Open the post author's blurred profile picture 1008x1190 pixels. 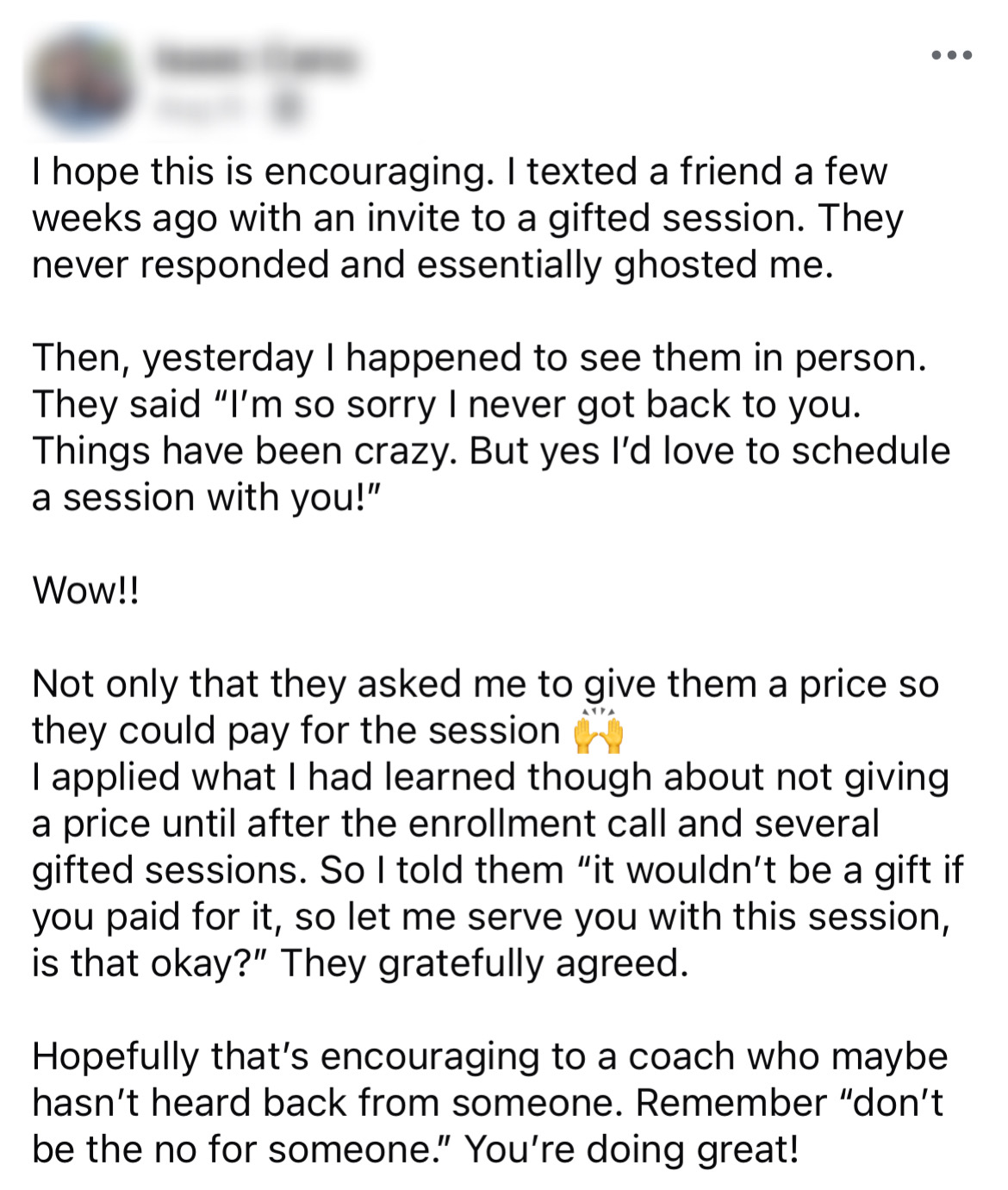click(x=84, y=83)
